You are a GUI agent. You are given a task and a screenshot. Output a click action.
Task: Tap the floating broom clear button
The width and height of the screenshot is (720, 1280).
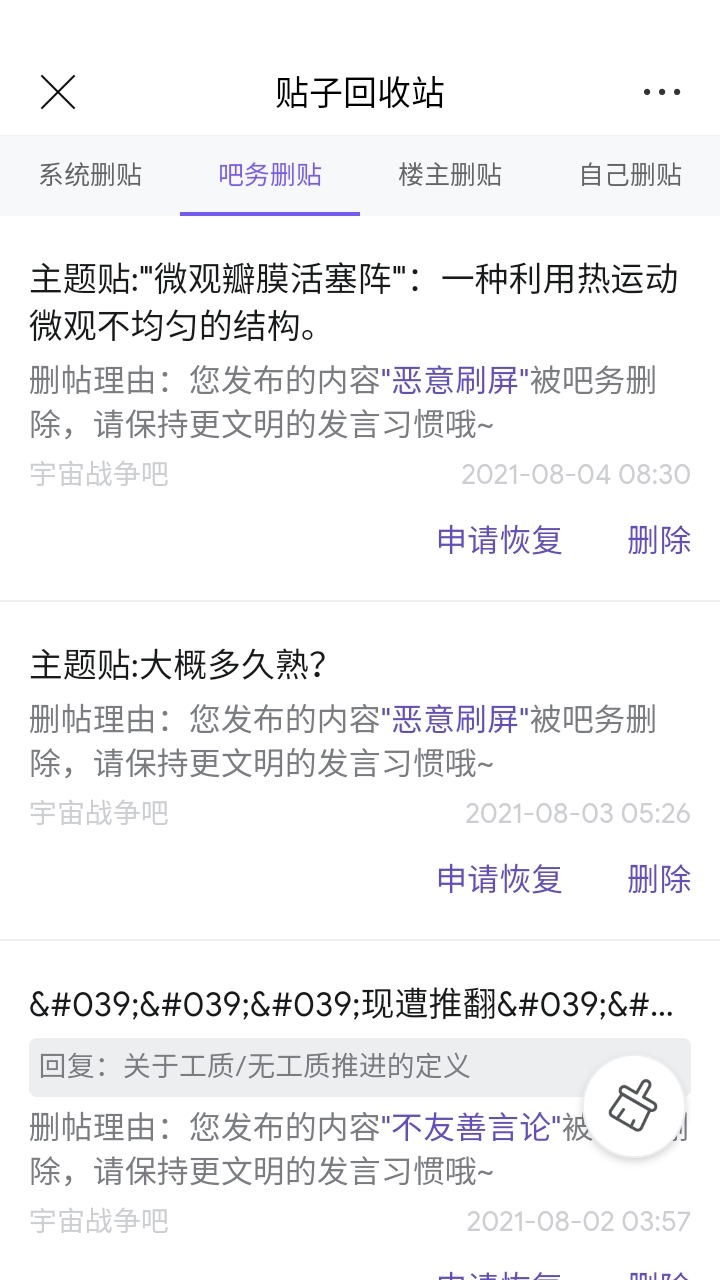[634, 1106]
